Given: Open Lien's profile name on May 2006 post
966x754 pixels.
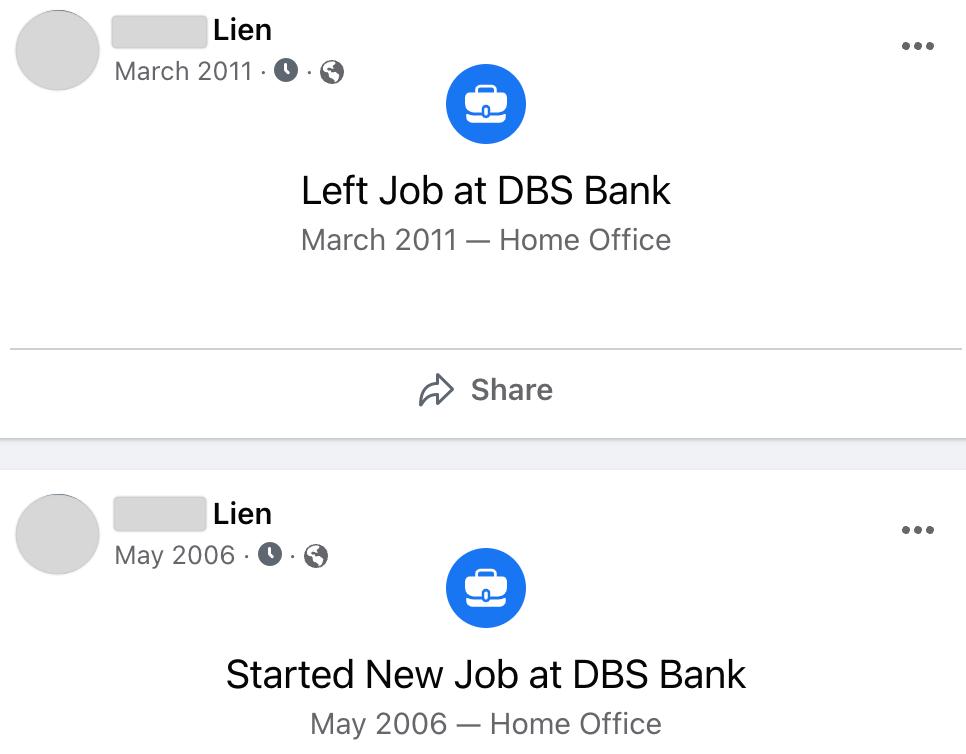Looking at the screenshot, I should pyautogui.click(x=192, y=514).
